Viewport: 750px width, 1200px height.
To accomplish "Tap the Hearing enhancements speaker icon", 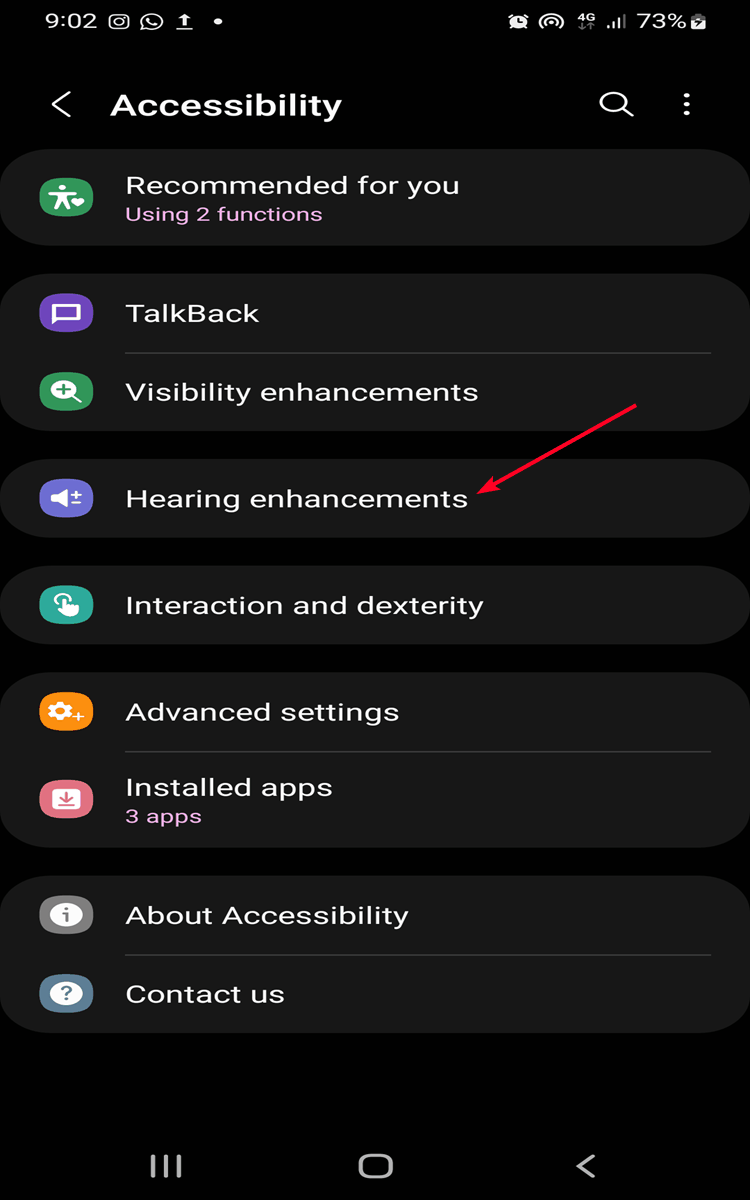I will pos(65,497).
